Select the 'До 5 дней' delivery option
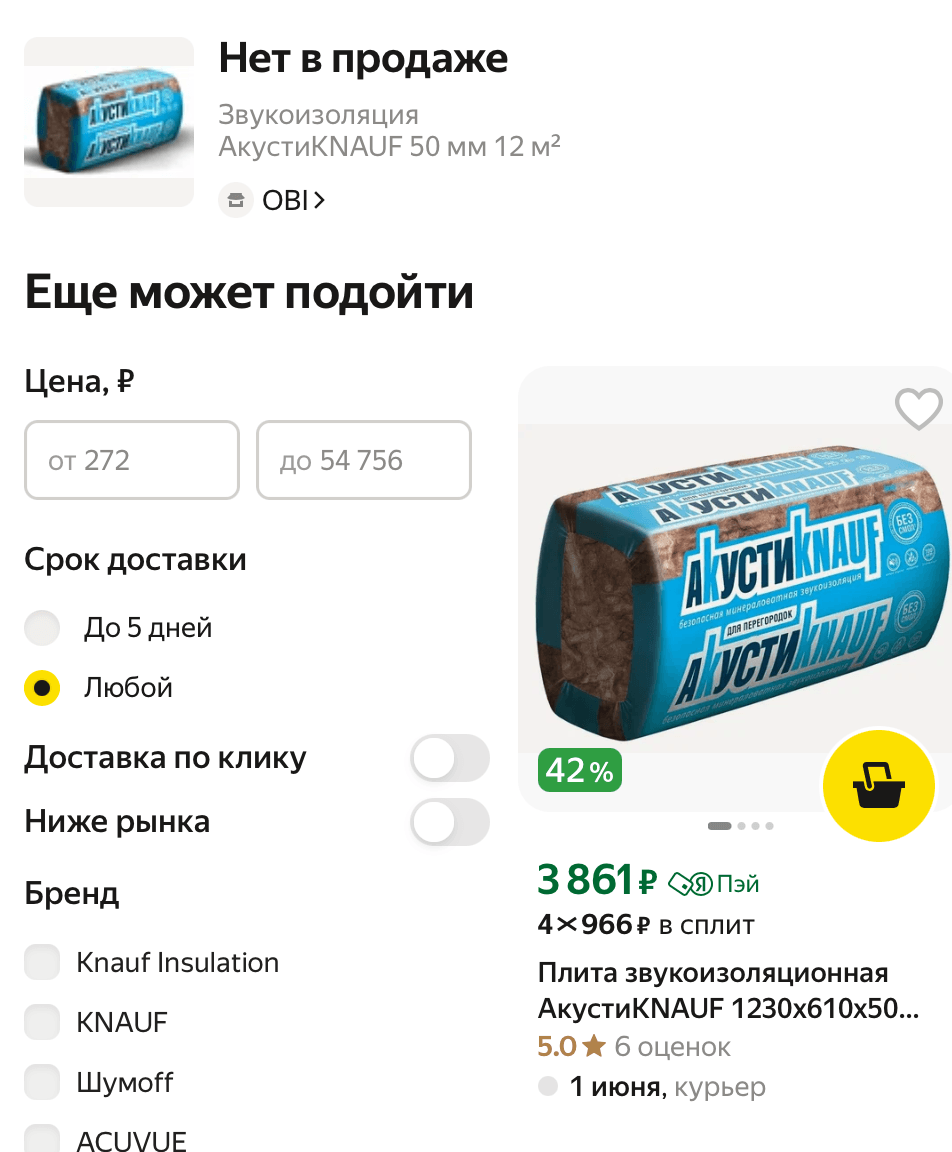The height and width of the screenshot is (1152, 952). (42, 628)
